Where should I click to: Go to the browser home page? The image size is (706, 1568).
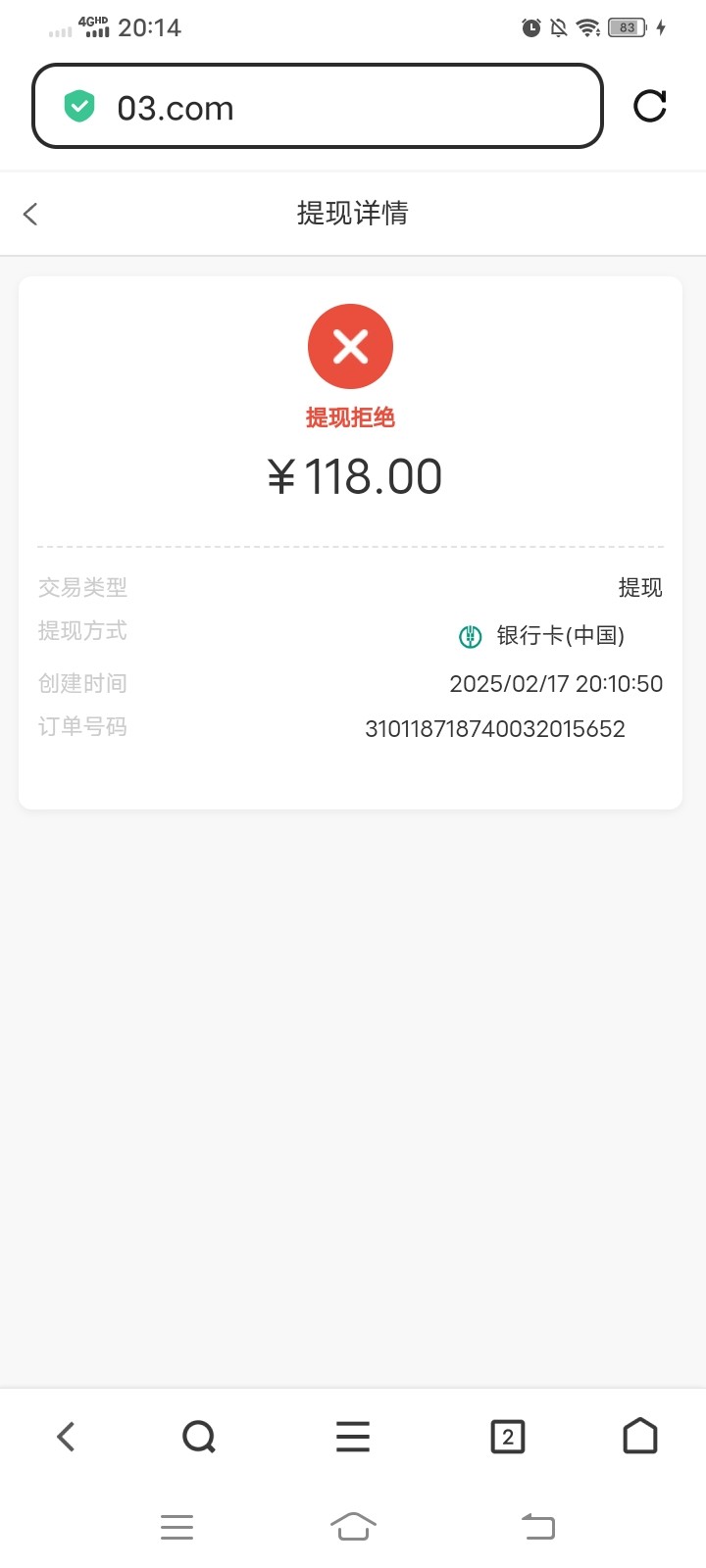(x=640, y=1437)
